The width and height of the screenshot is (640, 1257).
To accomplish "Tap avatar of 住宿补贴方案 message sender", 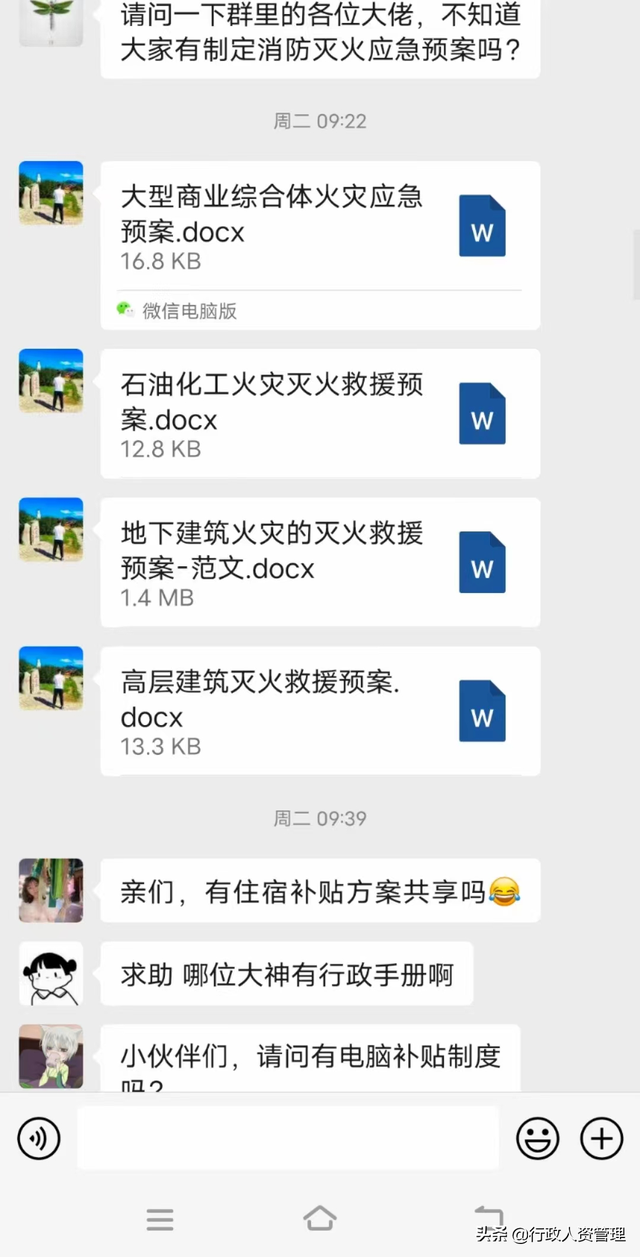I will click(51, 890).
